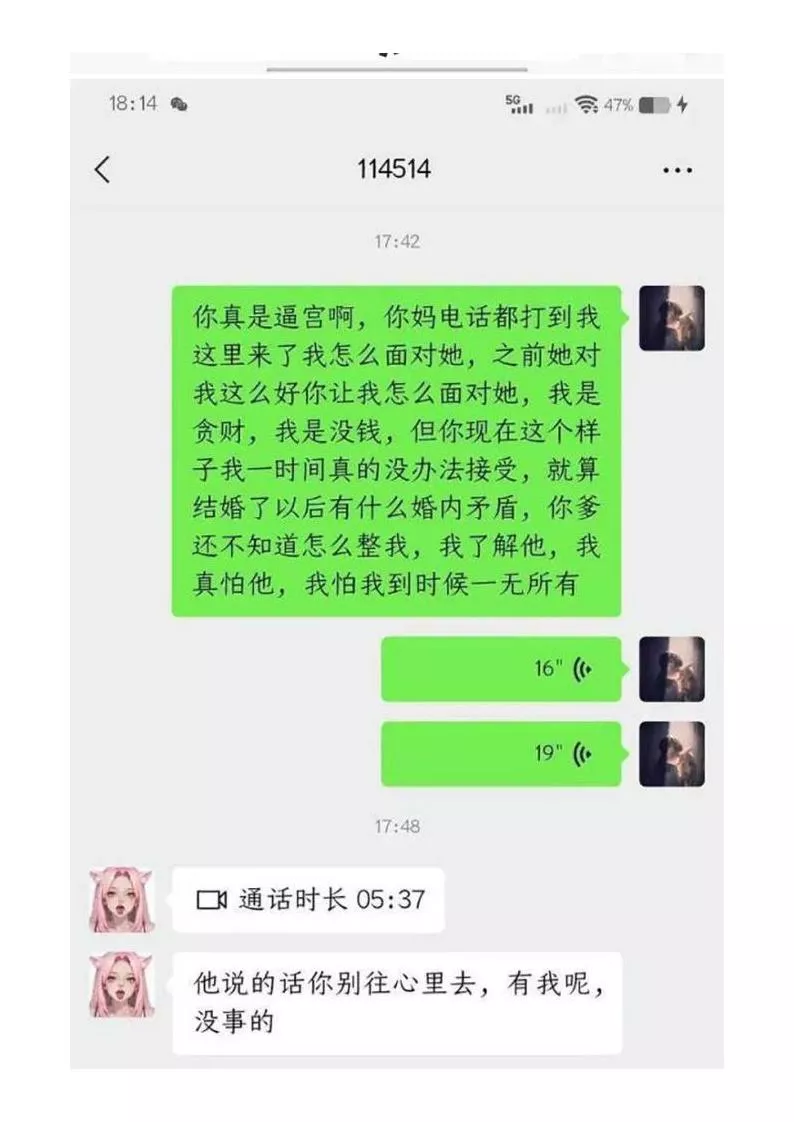Play the 19-second voice message
Screen dimensions: 794x1122
pyautogui.click(x=501, y=754)
